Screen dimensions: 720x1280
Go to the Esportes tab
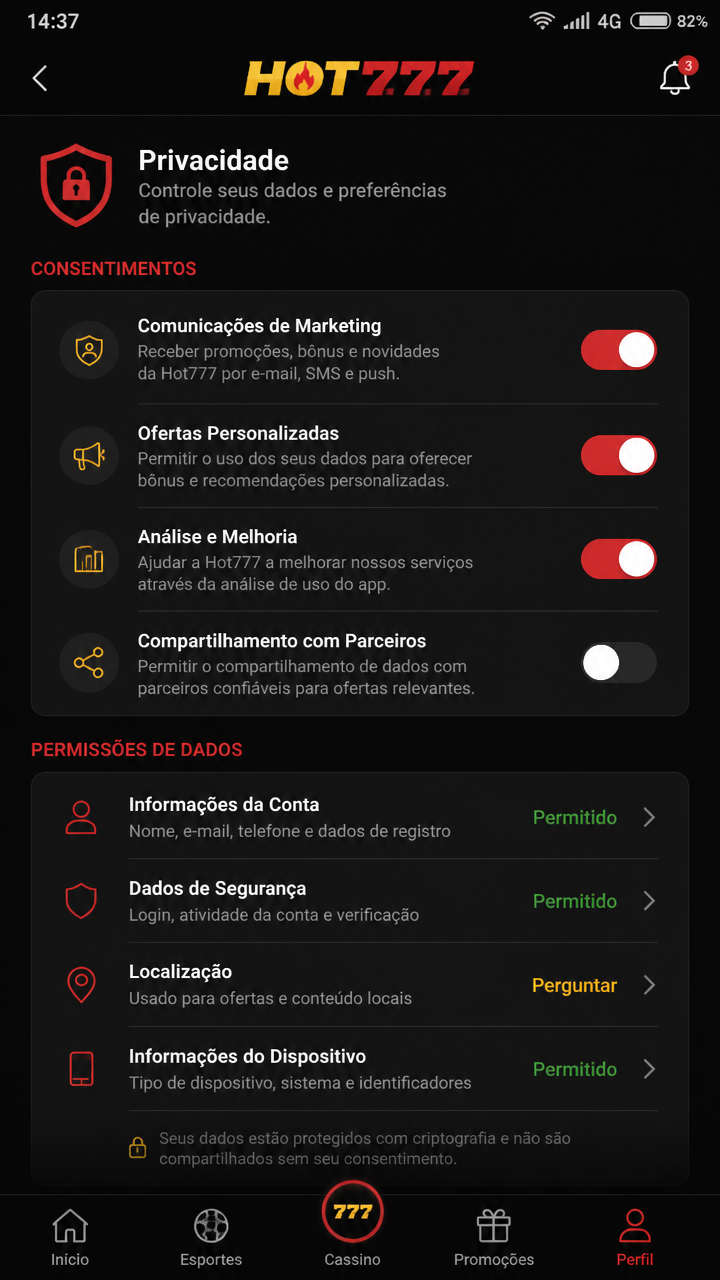point(211,1237)
